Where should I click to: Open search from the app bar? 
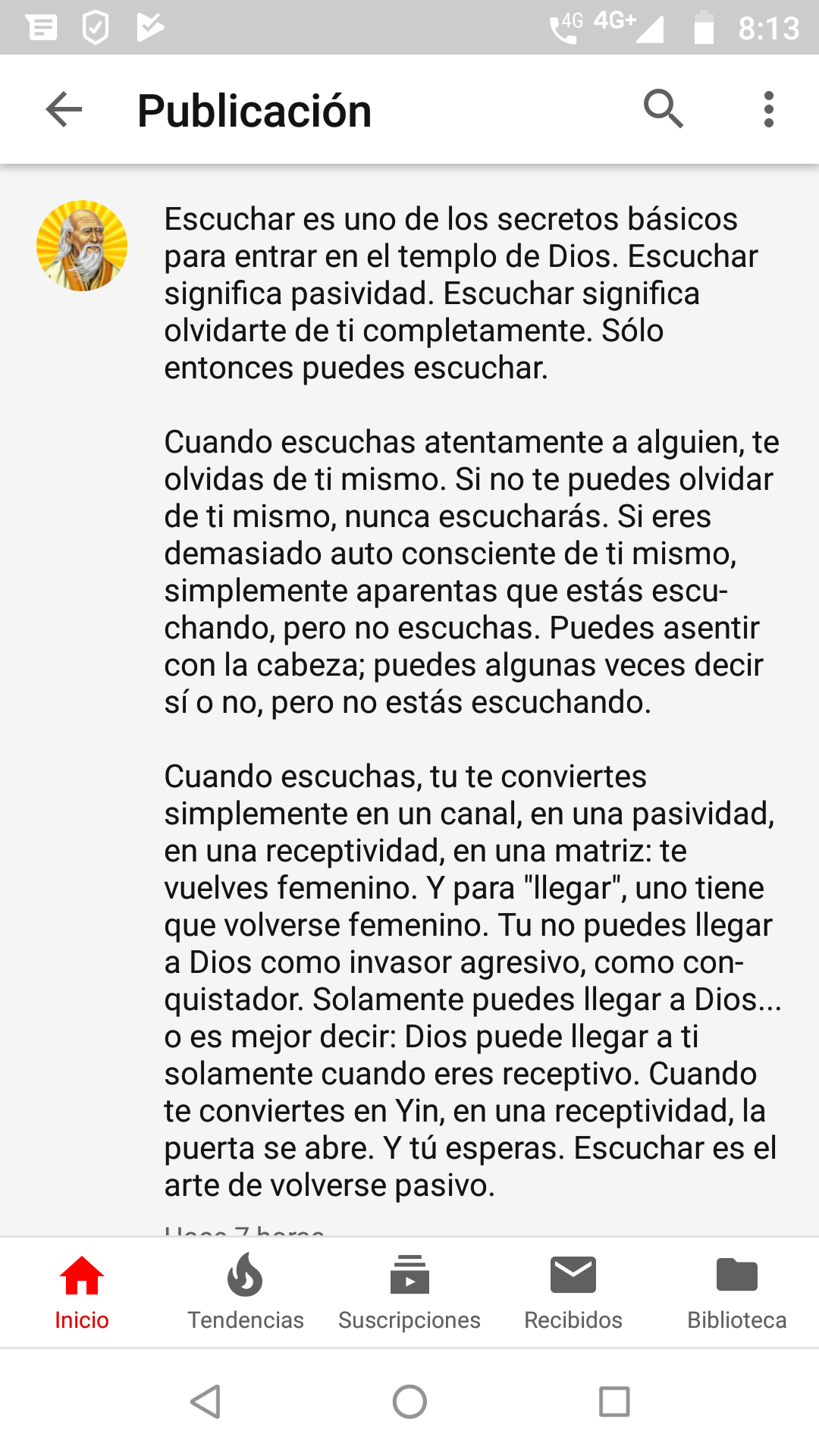tap(664, 109)
